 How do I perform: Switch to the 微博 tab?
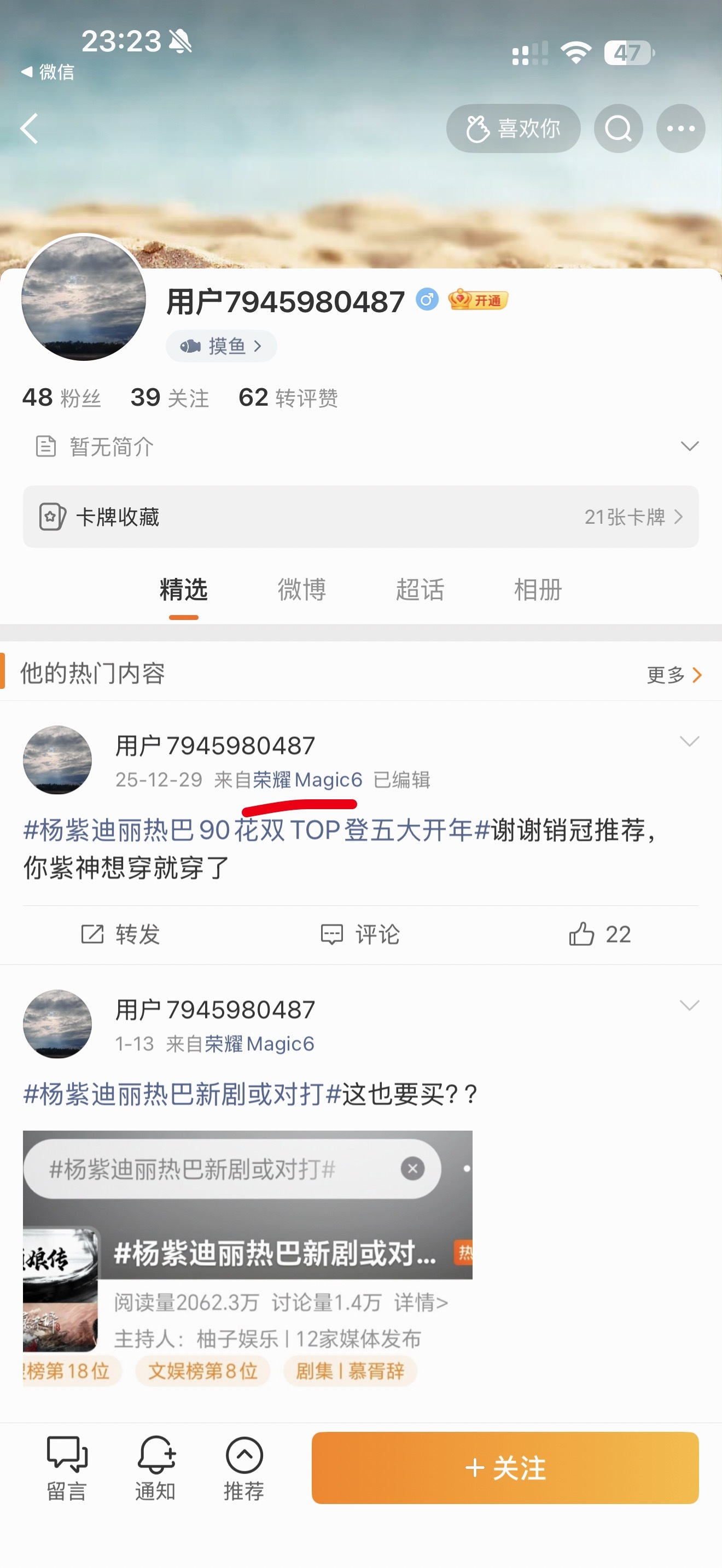pos(302,590)
